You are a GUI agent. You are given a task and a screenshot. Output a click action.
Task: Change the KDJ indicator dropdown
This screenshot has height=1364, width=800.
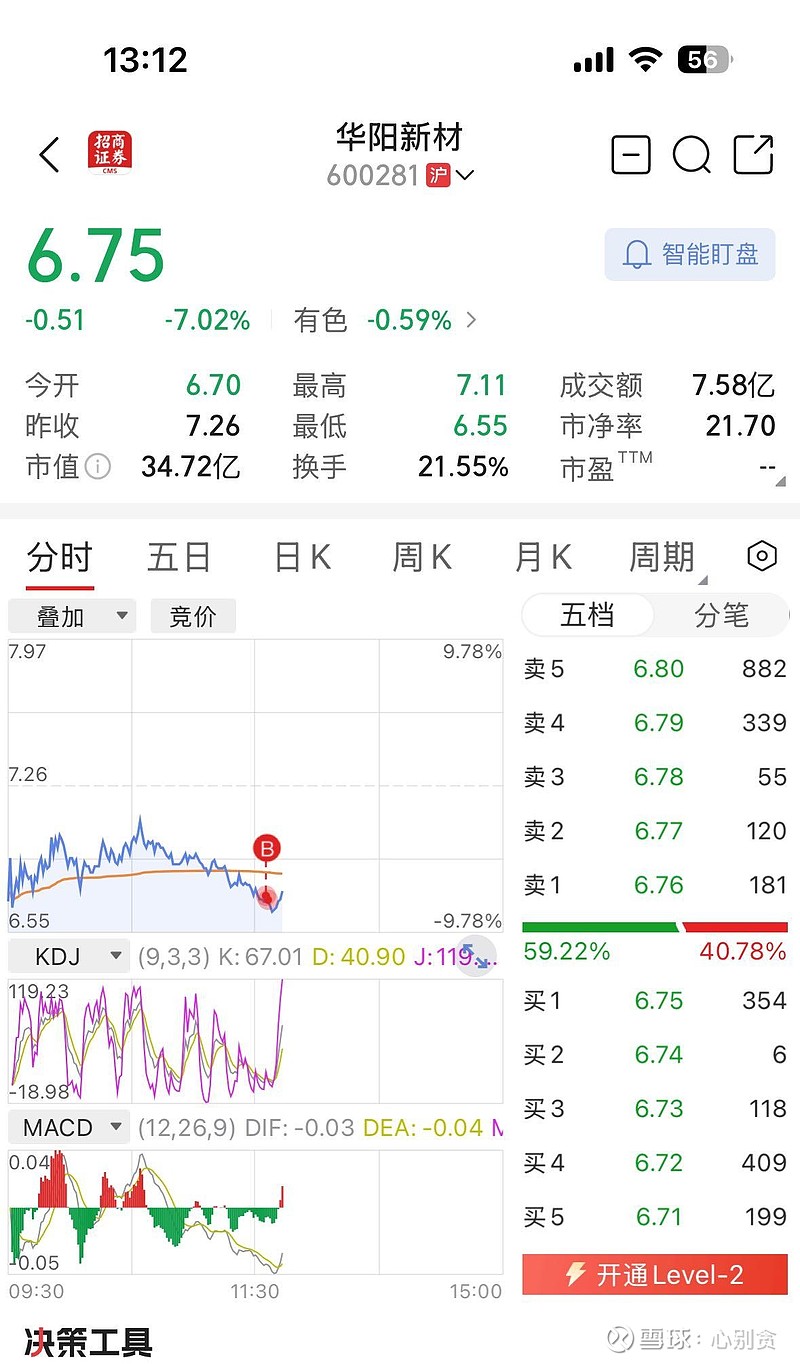[x=70, y=957]
